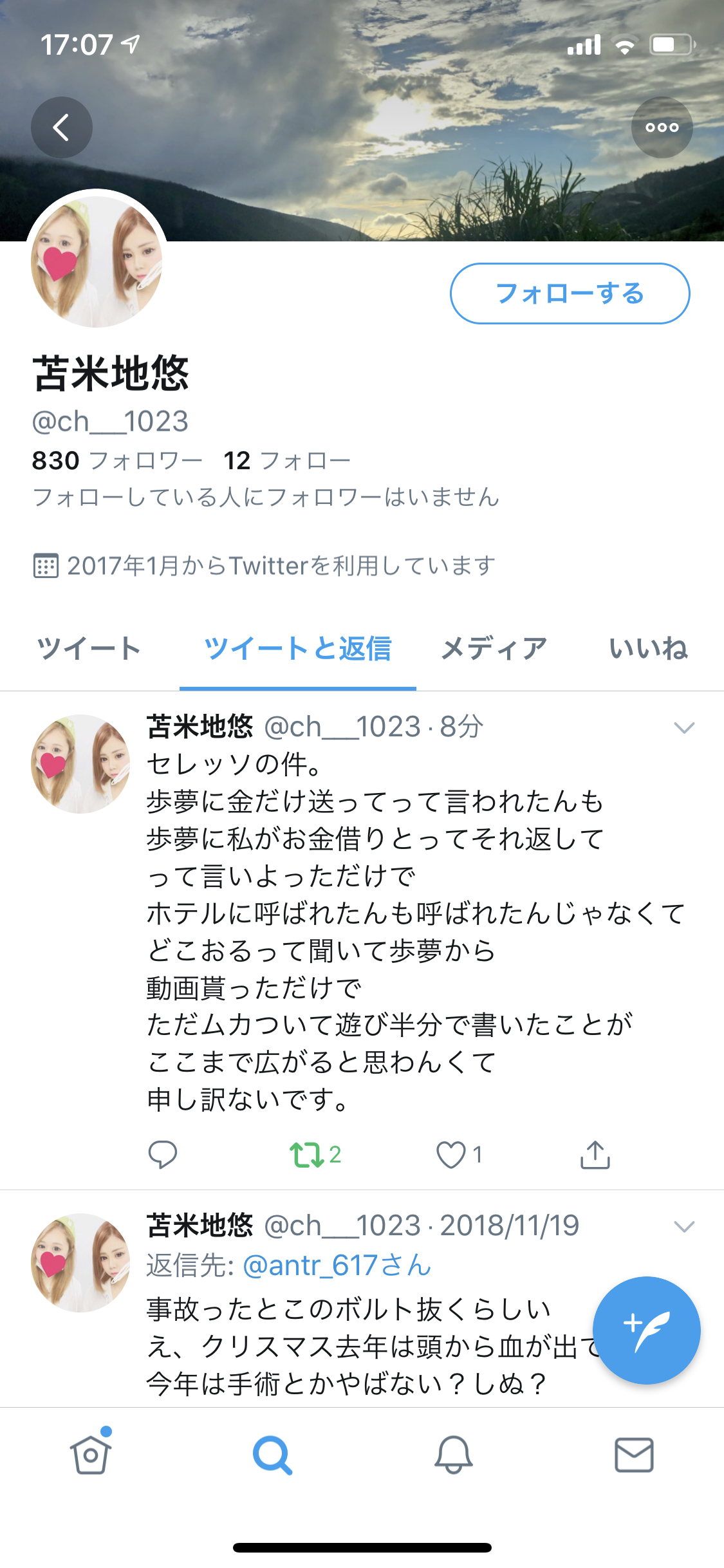Retweet the セレッソの件 tweet
Screen dimensions: 724x1568
point(308,1155)
